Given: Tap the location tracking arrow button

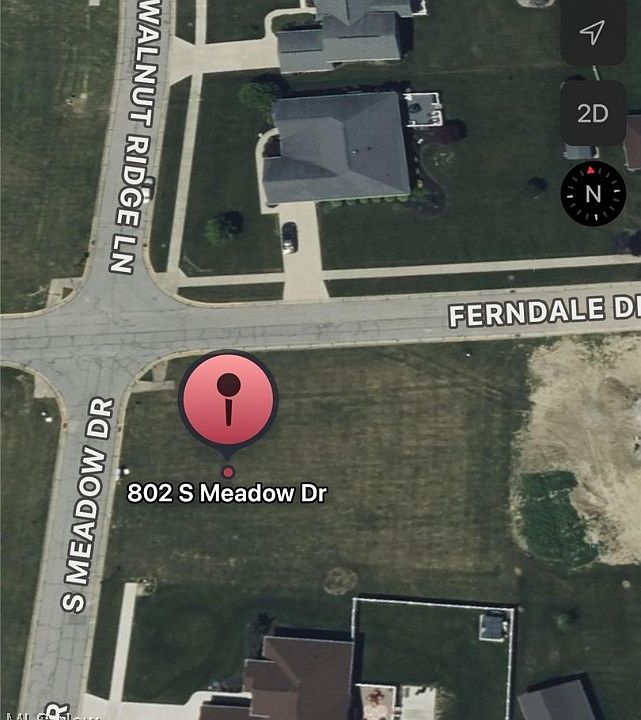Looking at the screenshot, I should click(x=593, y=33).
